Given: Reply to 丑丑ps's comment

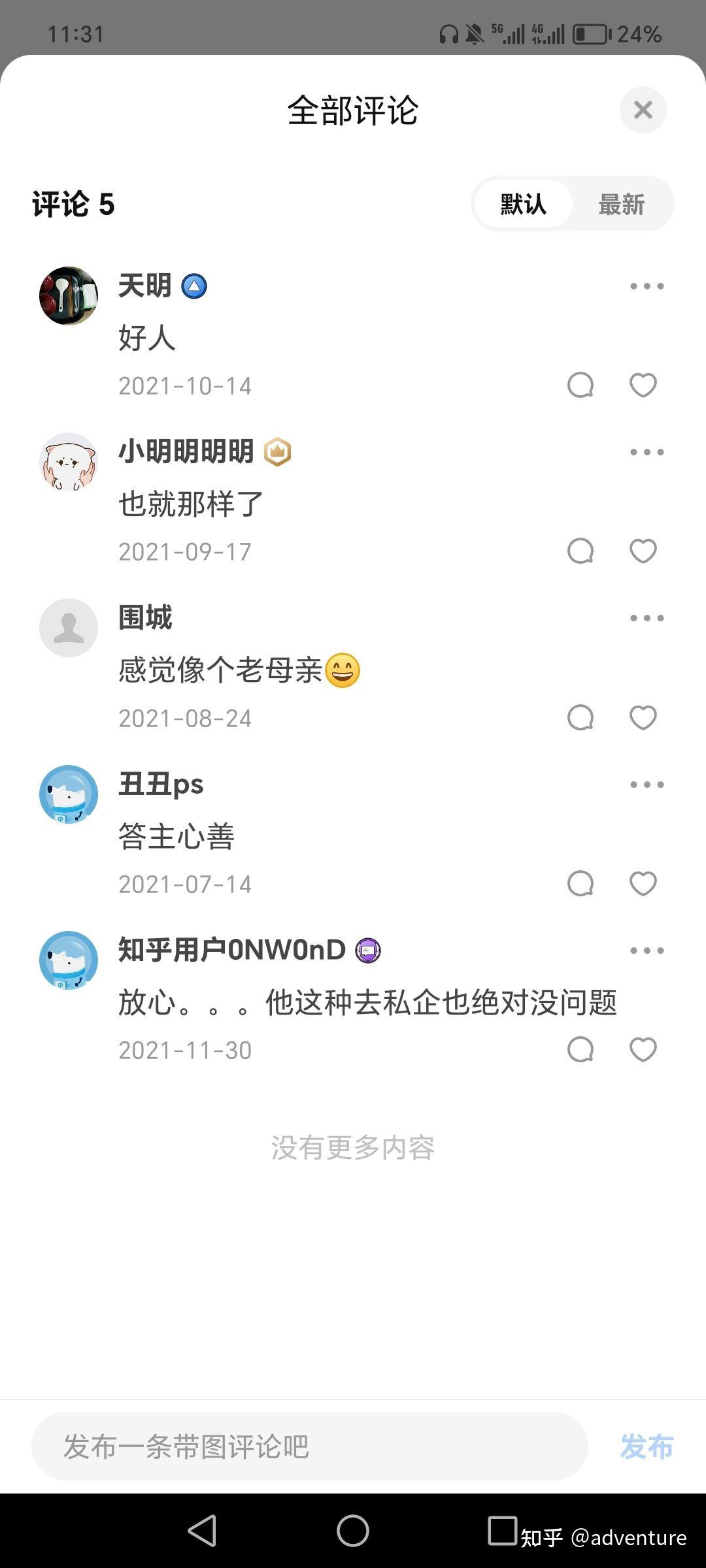Looking at the screenshot, I should tap(580, 883).
